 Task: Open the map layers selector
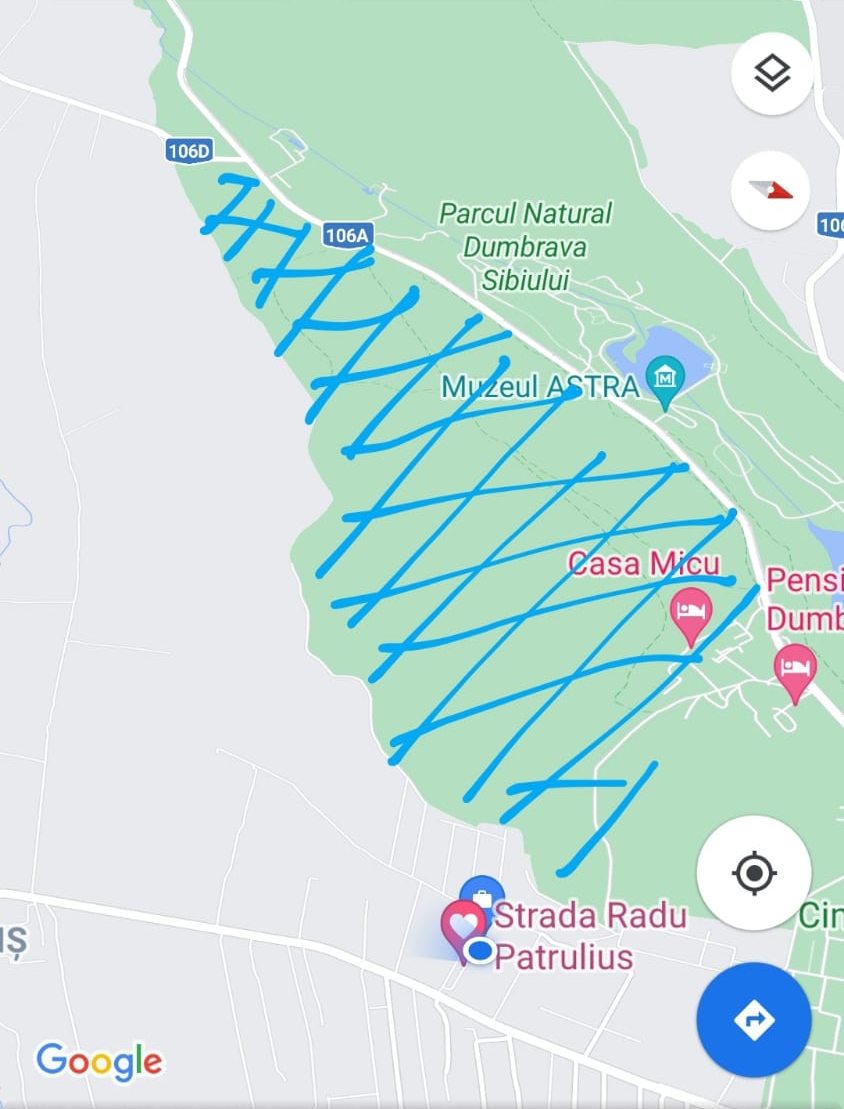[x=771, y=73]
